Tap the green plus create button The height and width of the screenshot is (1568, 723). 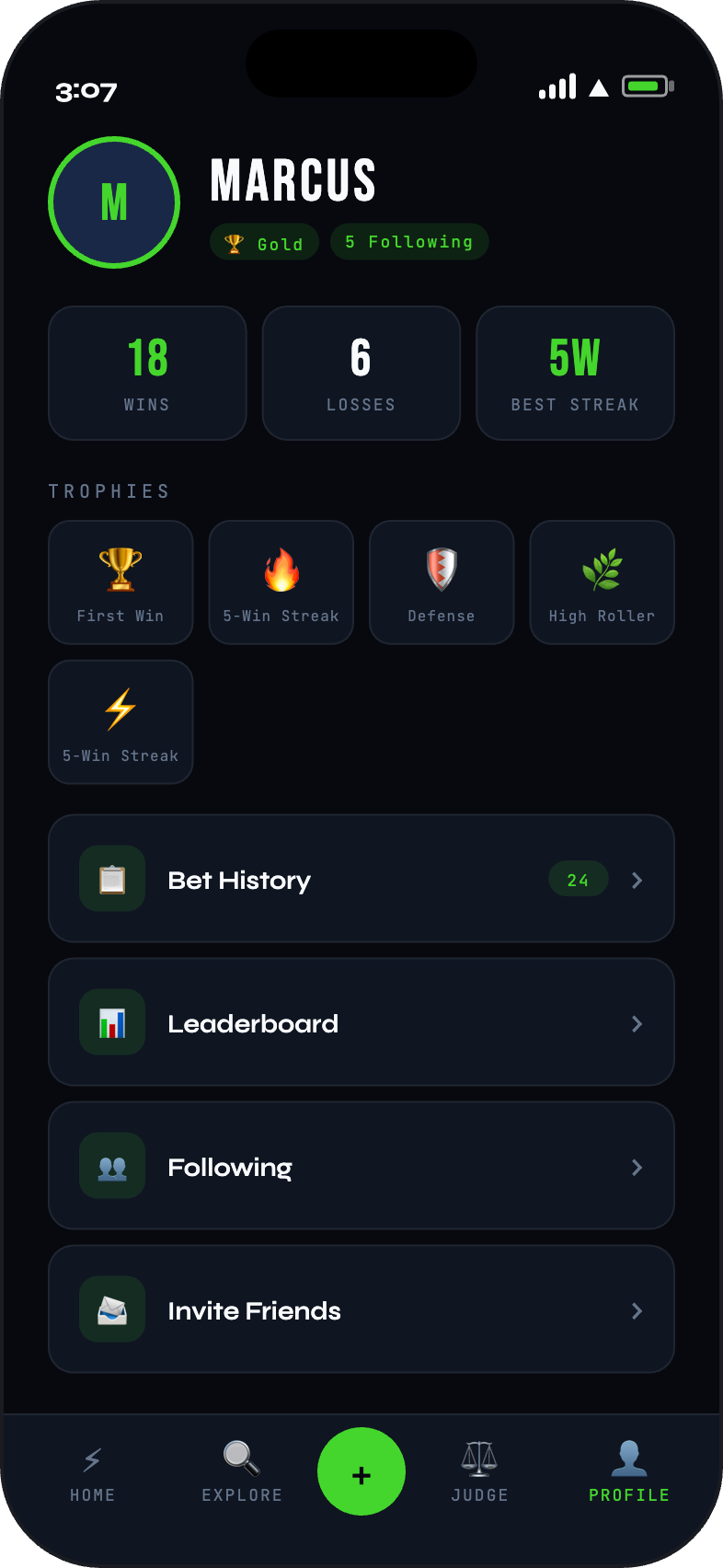361,1471
